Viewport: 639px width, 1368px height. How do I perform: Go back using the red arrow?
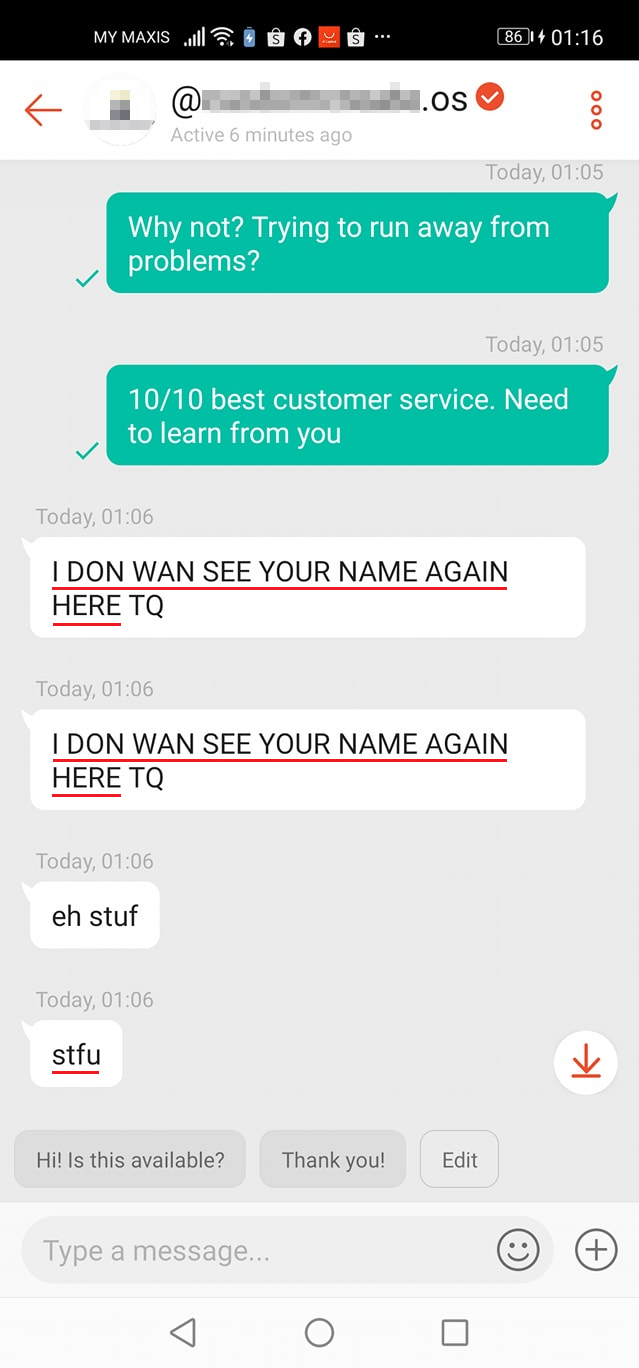[x=43, y=110]
